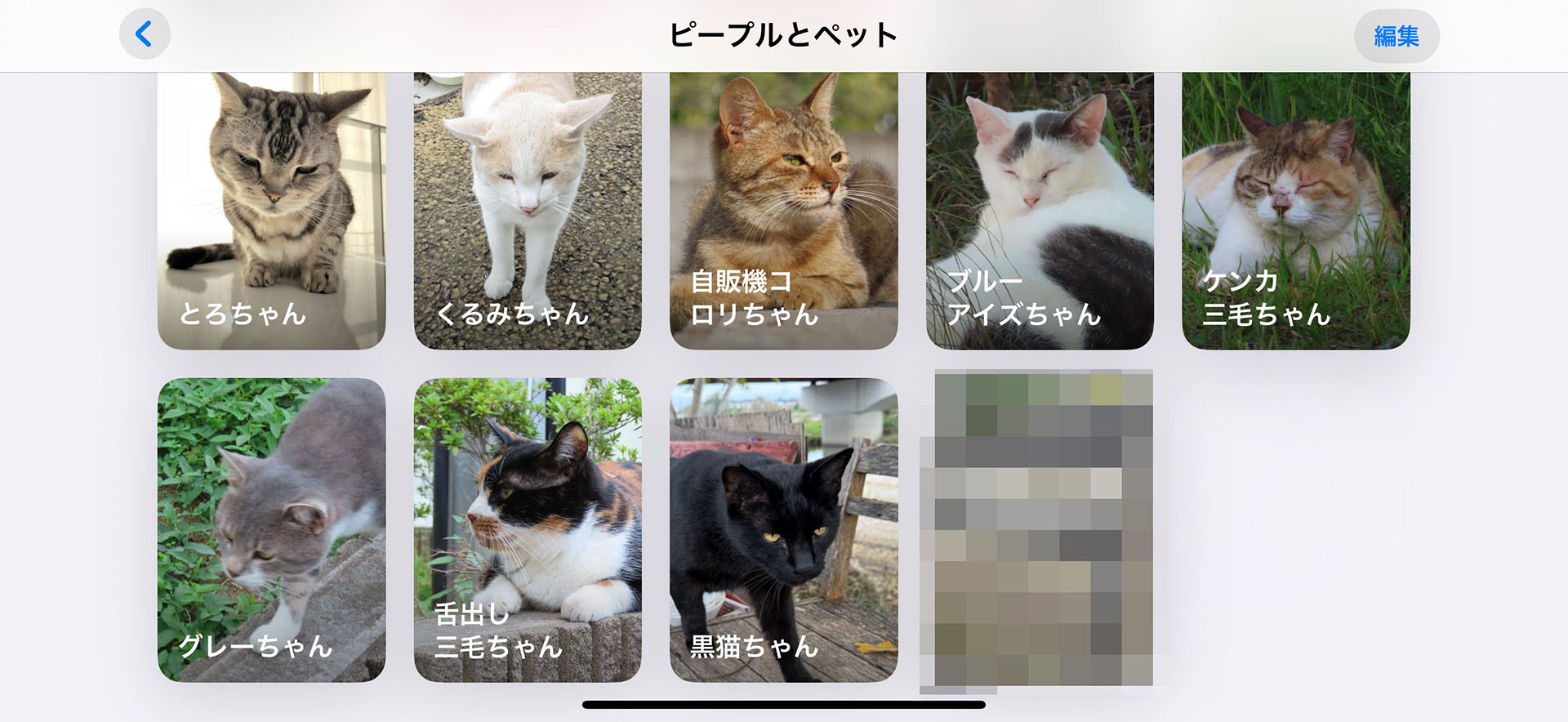Select the 舌出し三毛ちゃん tile
Screen dimensions: 1568x722
528,529
